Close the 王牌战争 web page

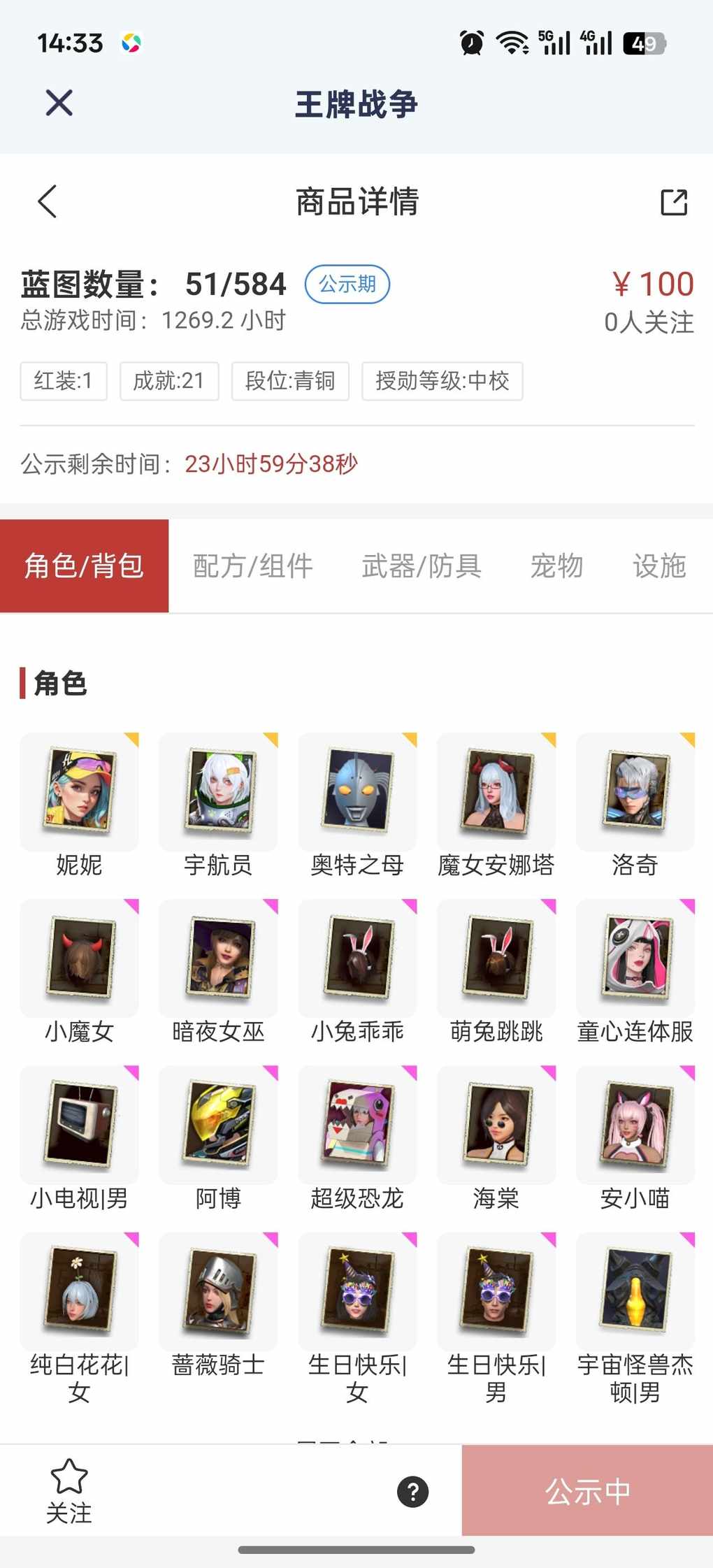coord(59,103)
